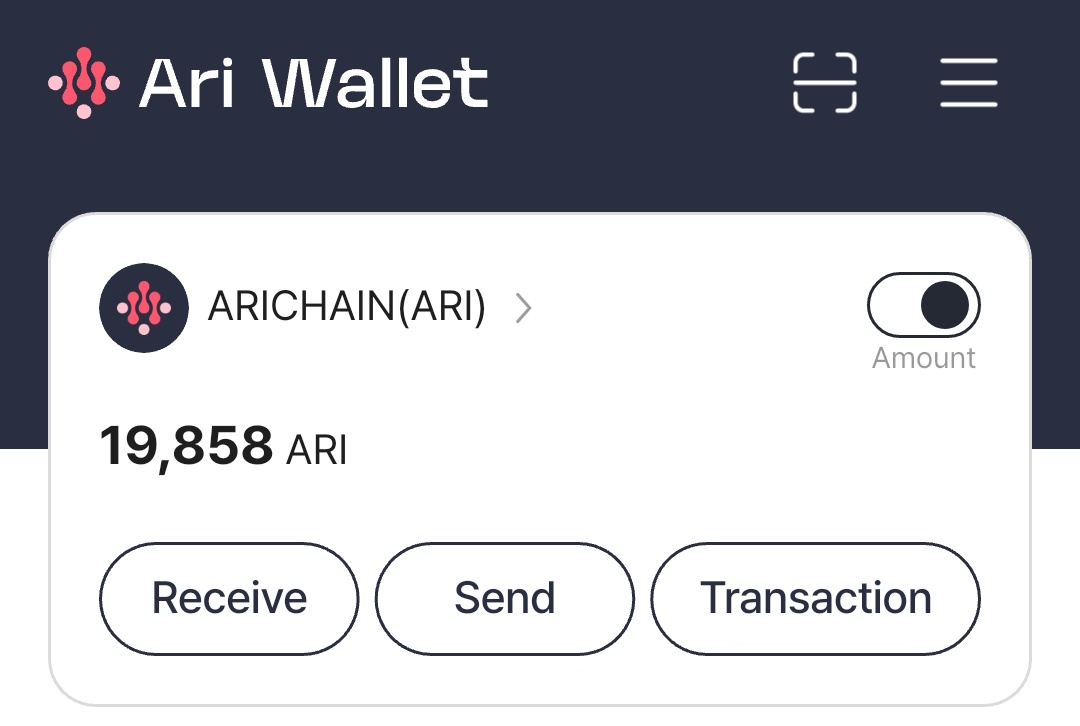
Task: Toggle the Amount display switch
Action: click(923, 306)
